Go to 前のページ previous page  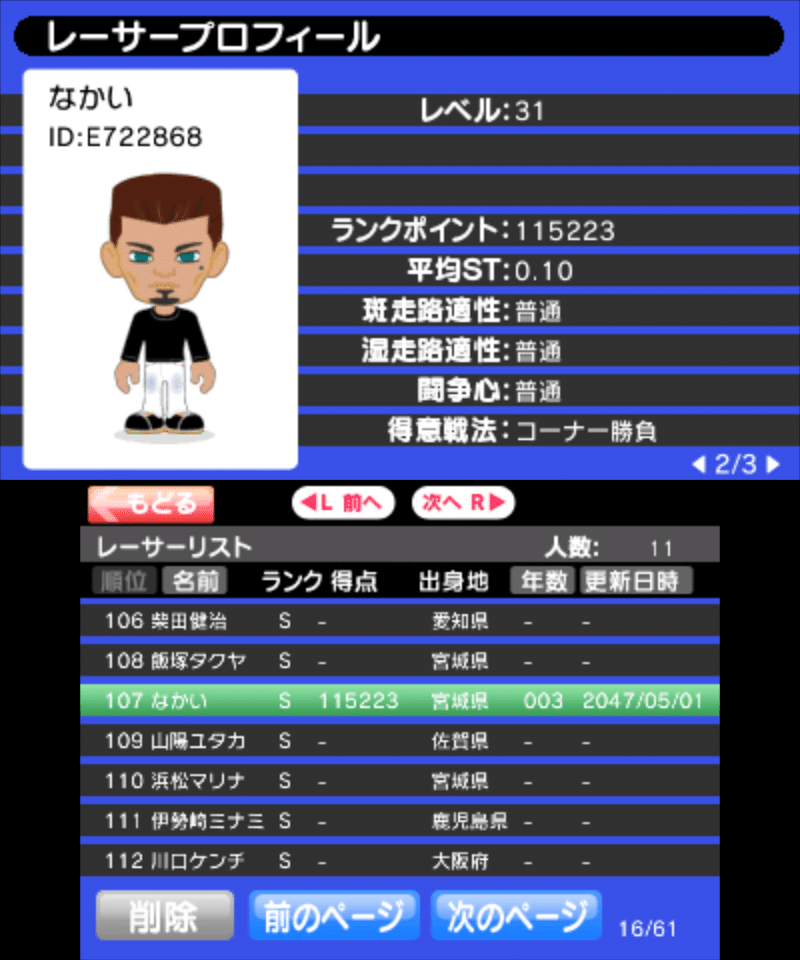click(x=334, y=915)
